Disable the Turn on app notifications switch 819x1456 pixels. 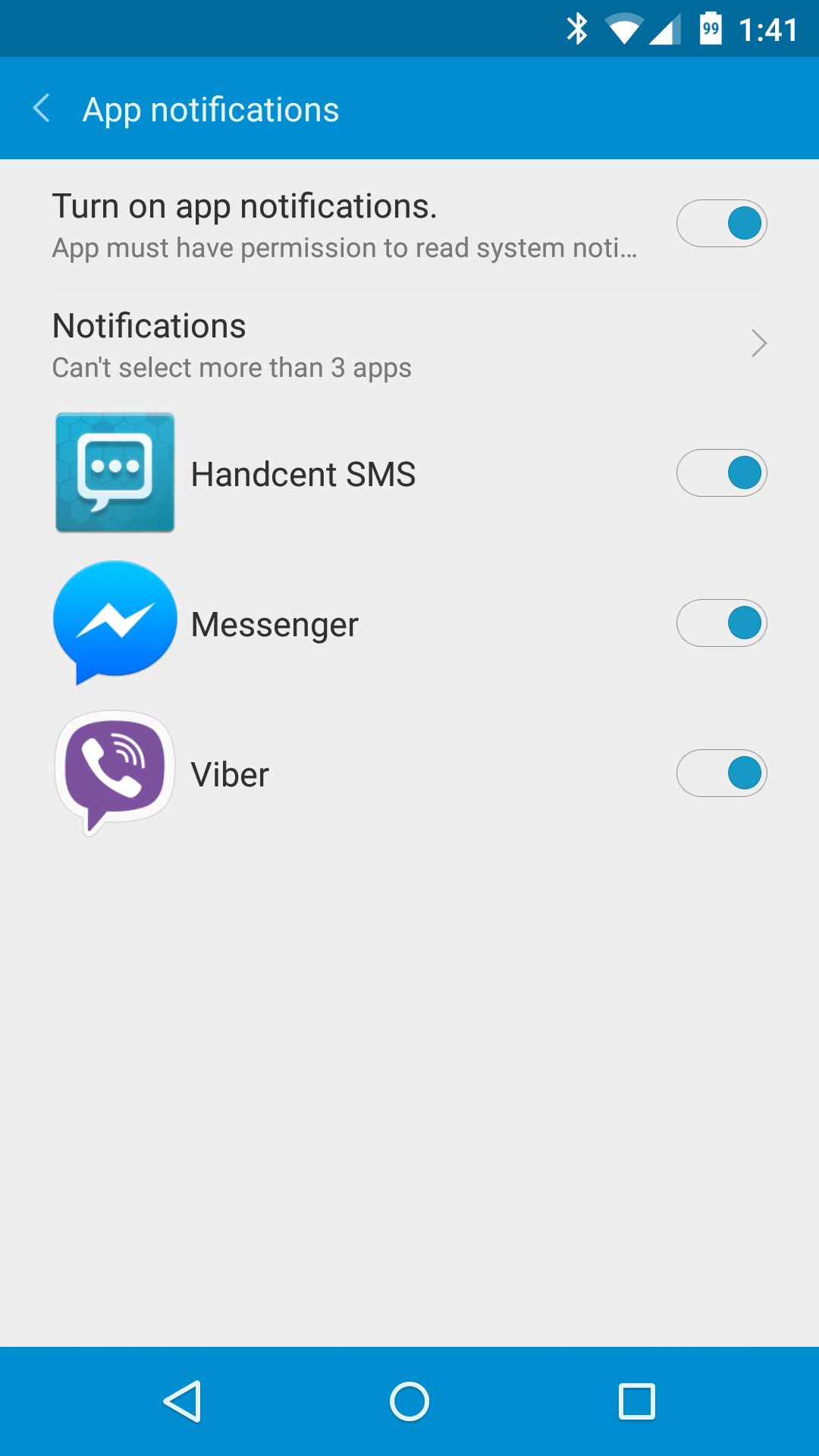[721, 224]
